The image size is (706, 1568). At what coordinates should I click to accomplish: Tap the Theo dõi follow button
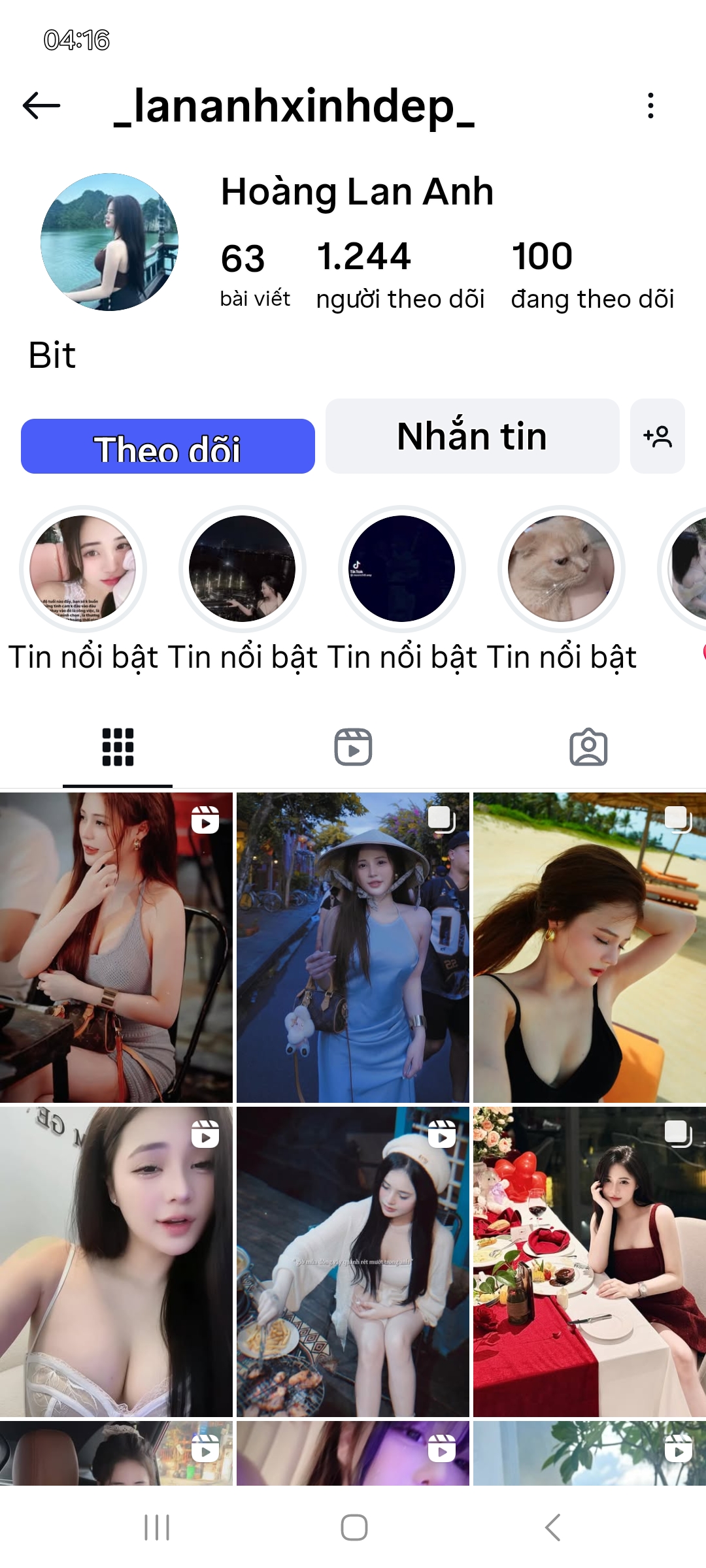(168, 447)
